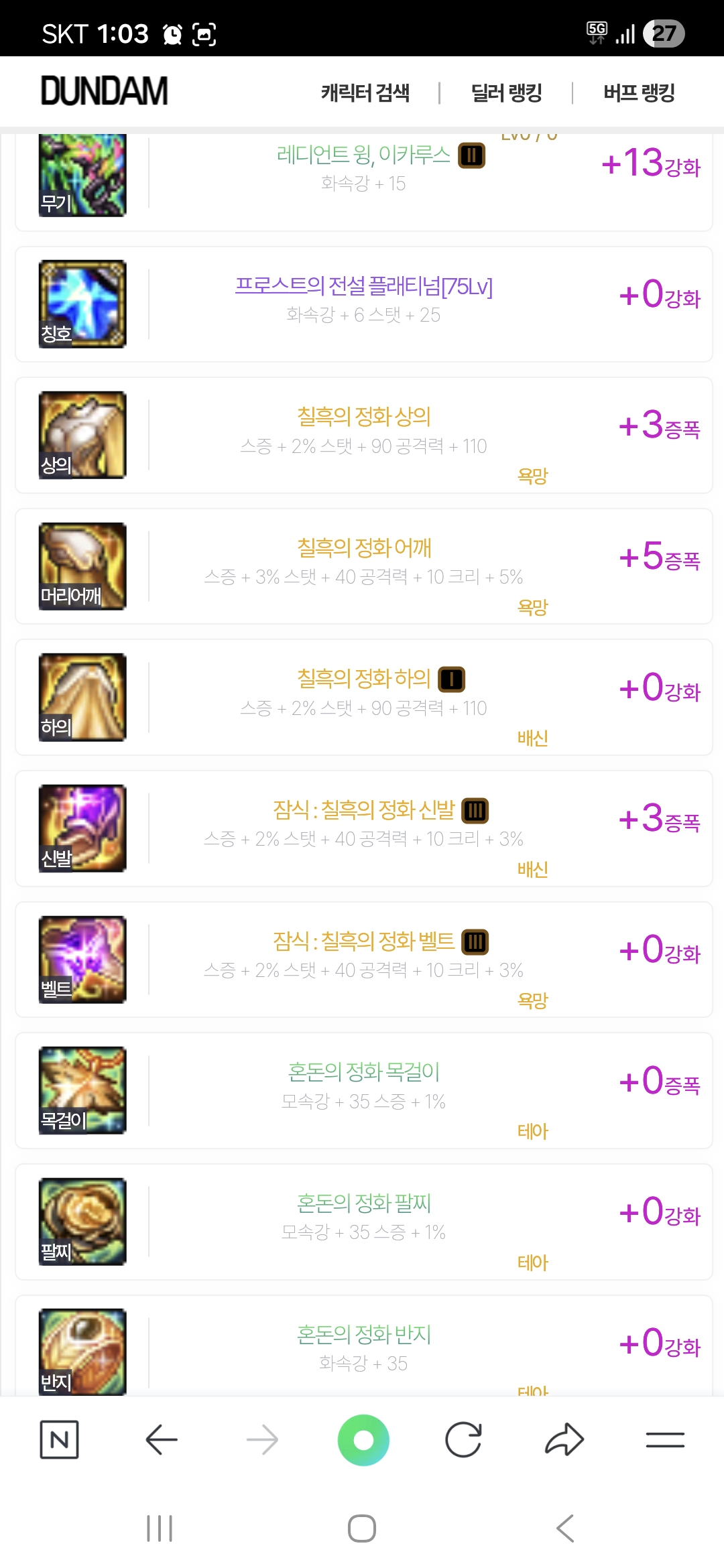Tap the DUNDAM logo to go home
724x1568 pixels.
[105, 91]
